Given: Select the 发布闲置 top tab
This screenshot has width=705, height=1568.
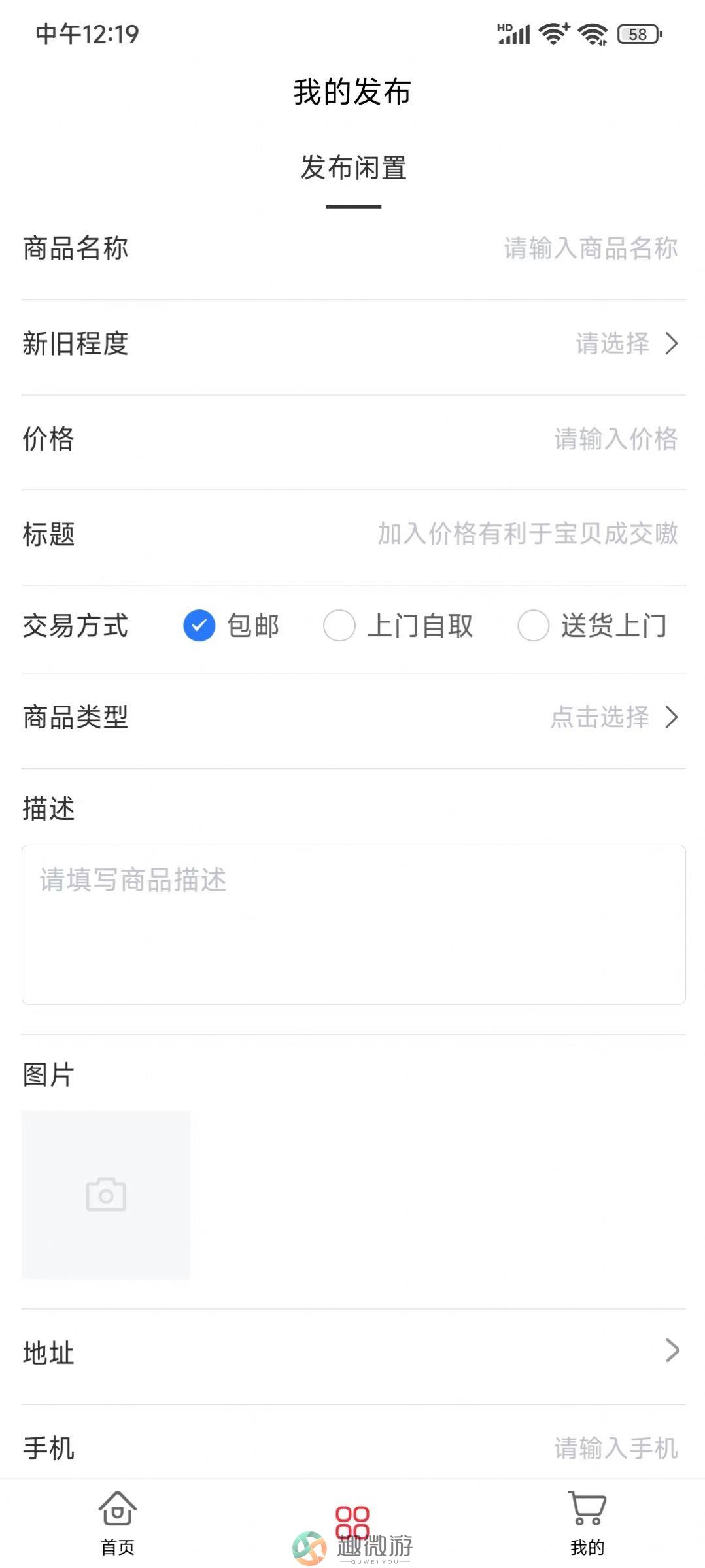Looking at the screenshot, I should coord(354,169).
